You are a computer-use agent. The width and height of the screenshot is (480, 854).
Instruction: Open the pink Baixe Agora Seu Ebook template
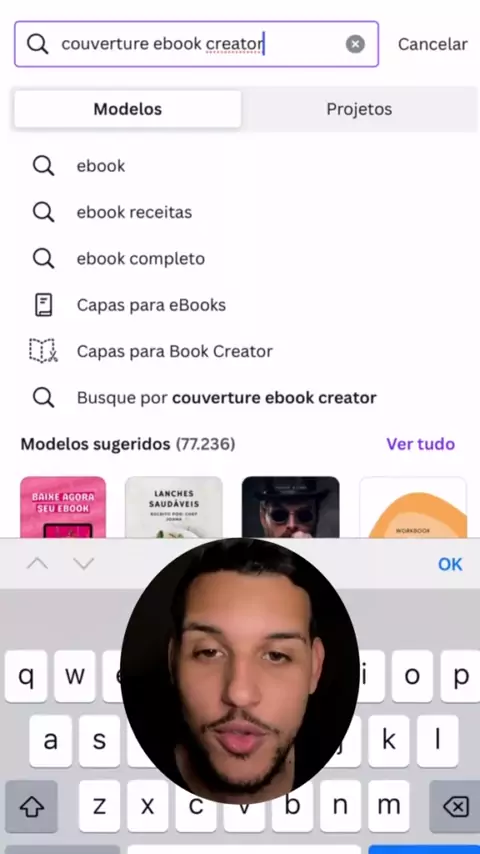tap(63, 507)
